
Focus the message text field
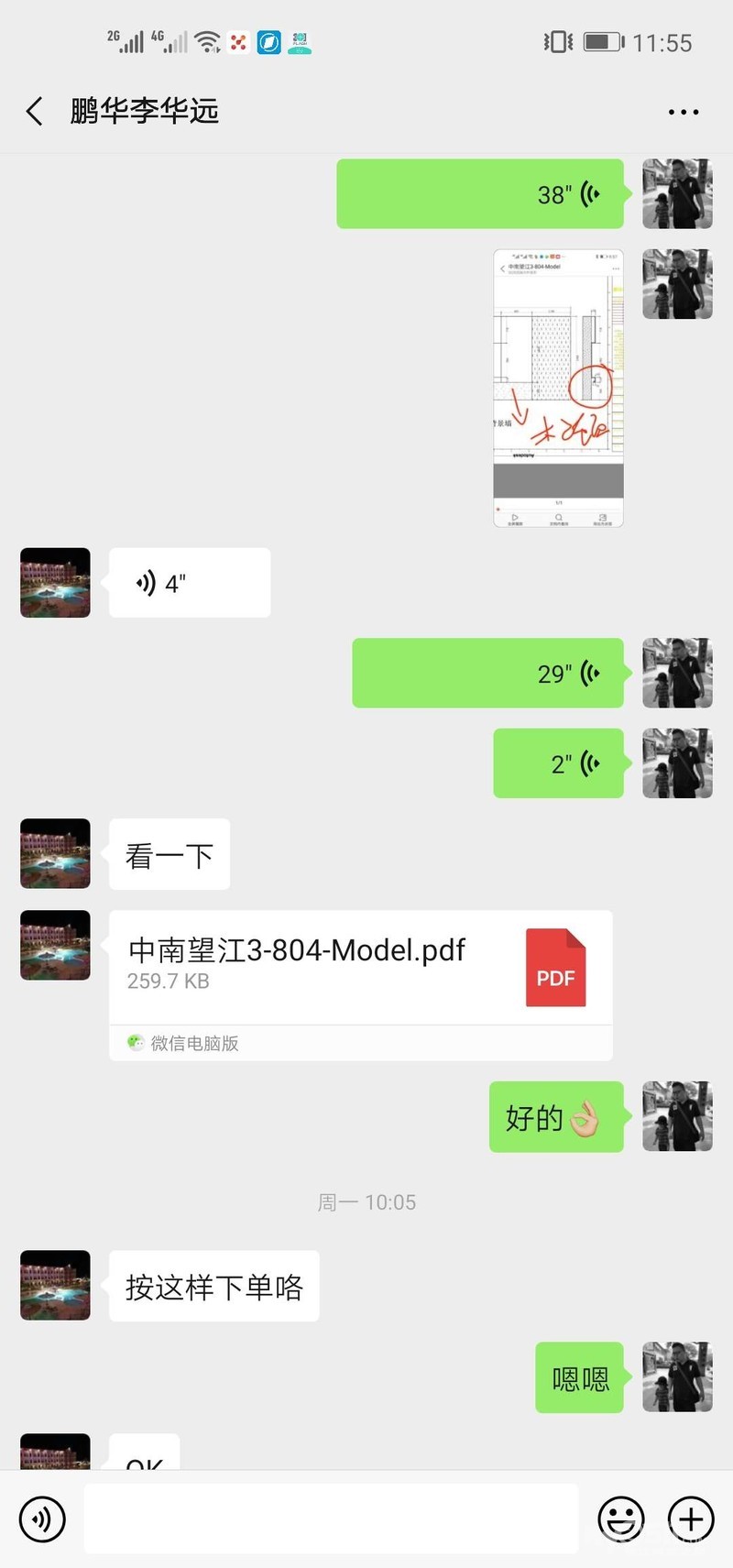(331, 1519)
